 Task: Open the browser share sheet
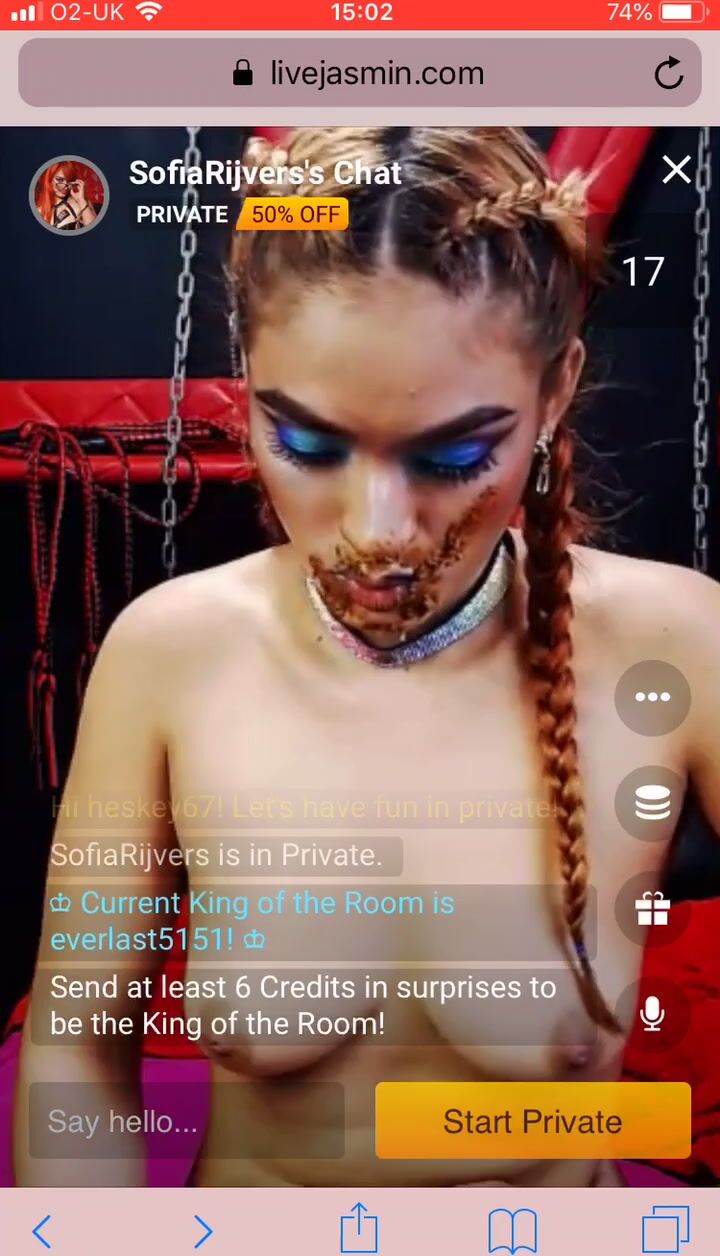click(359, 1227)
